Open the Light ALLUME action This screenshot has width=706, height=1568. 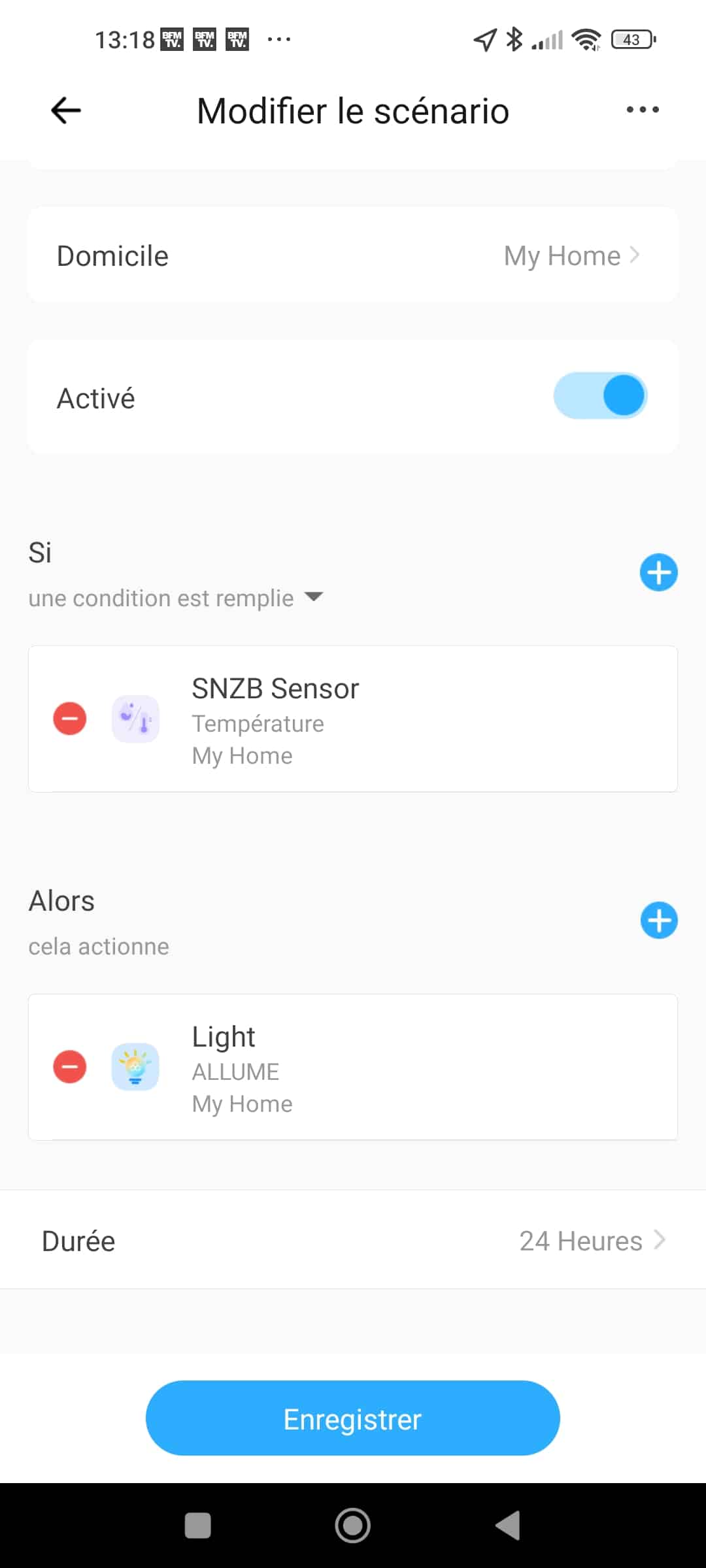(353, 1067)
